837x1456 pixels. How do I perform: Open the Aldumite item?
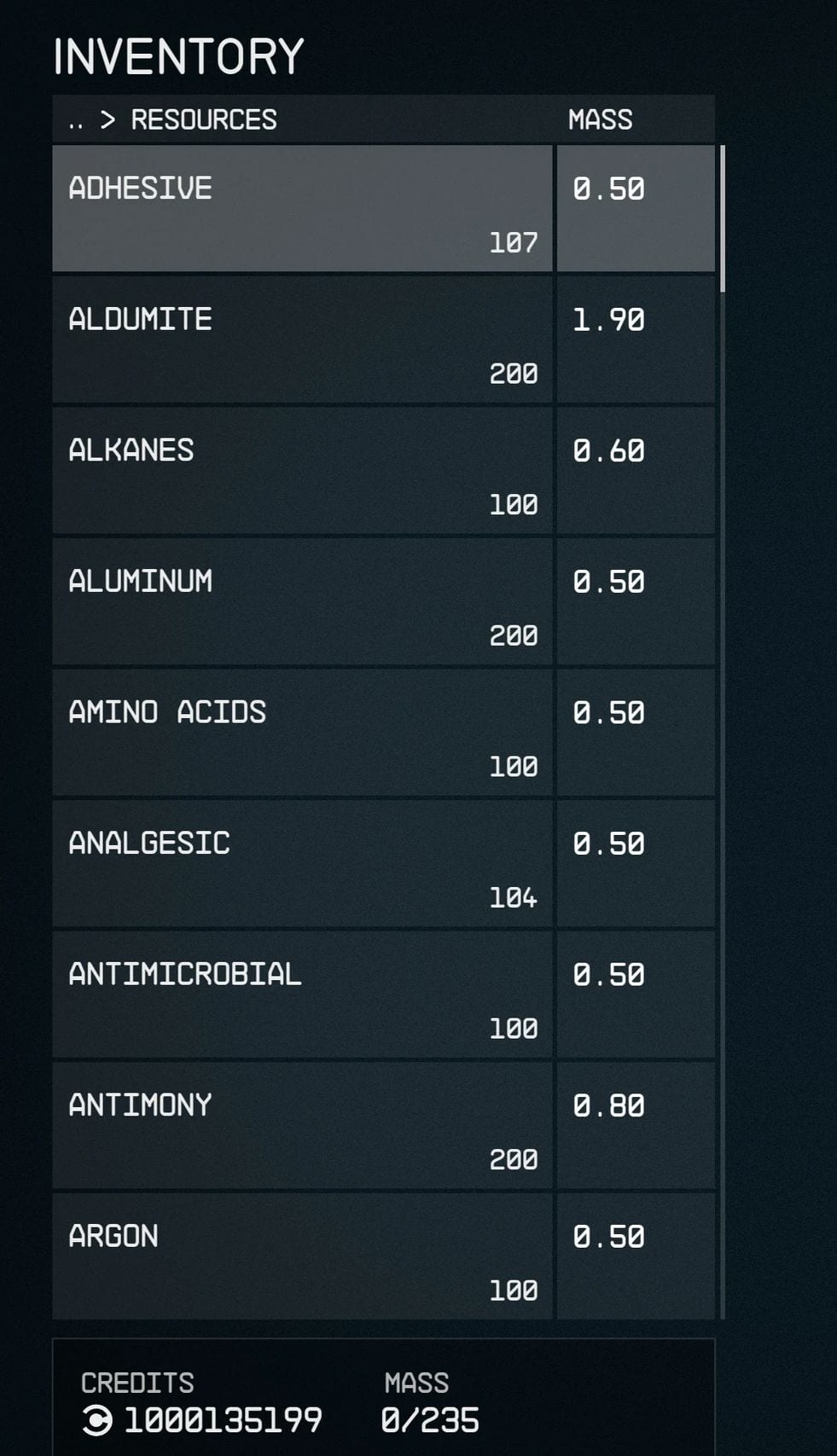point(302,339)
